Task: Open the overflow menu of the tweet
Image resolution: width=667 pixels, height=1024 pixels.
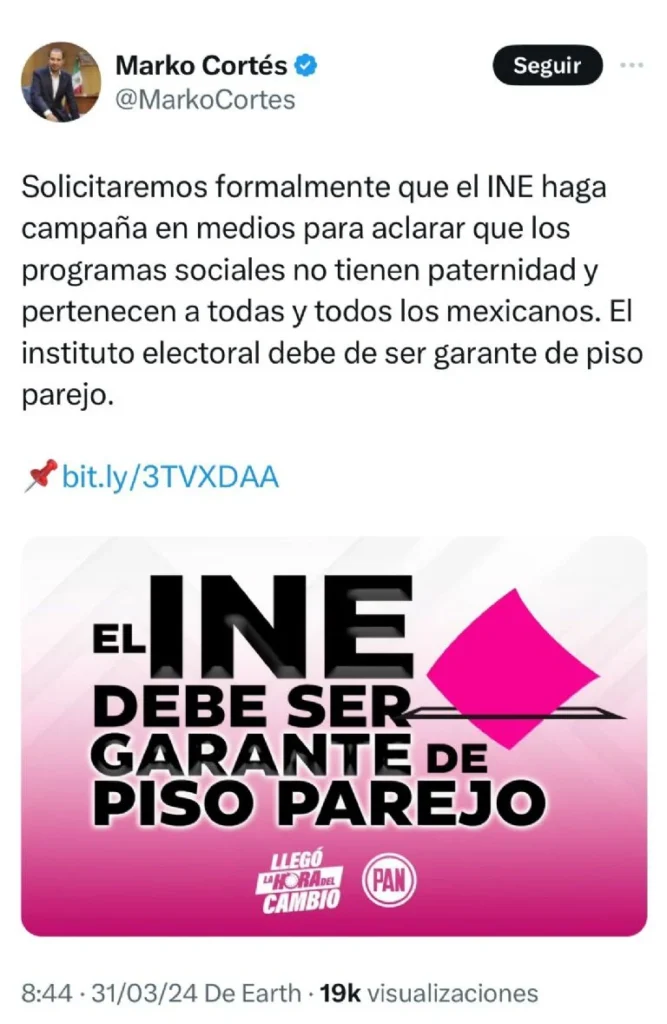Action: 632,66
